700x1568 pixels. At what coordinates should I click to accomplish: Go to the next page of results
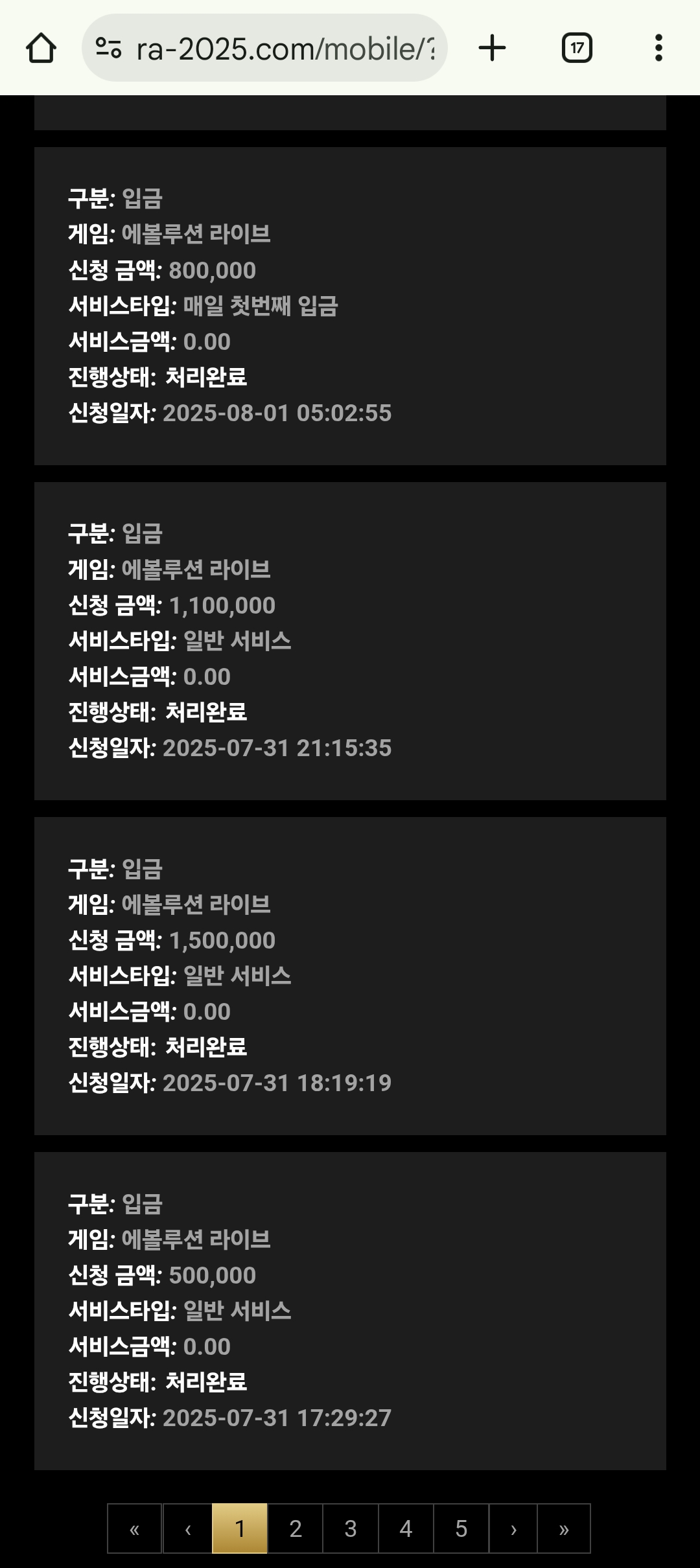tap(513, 1528)
